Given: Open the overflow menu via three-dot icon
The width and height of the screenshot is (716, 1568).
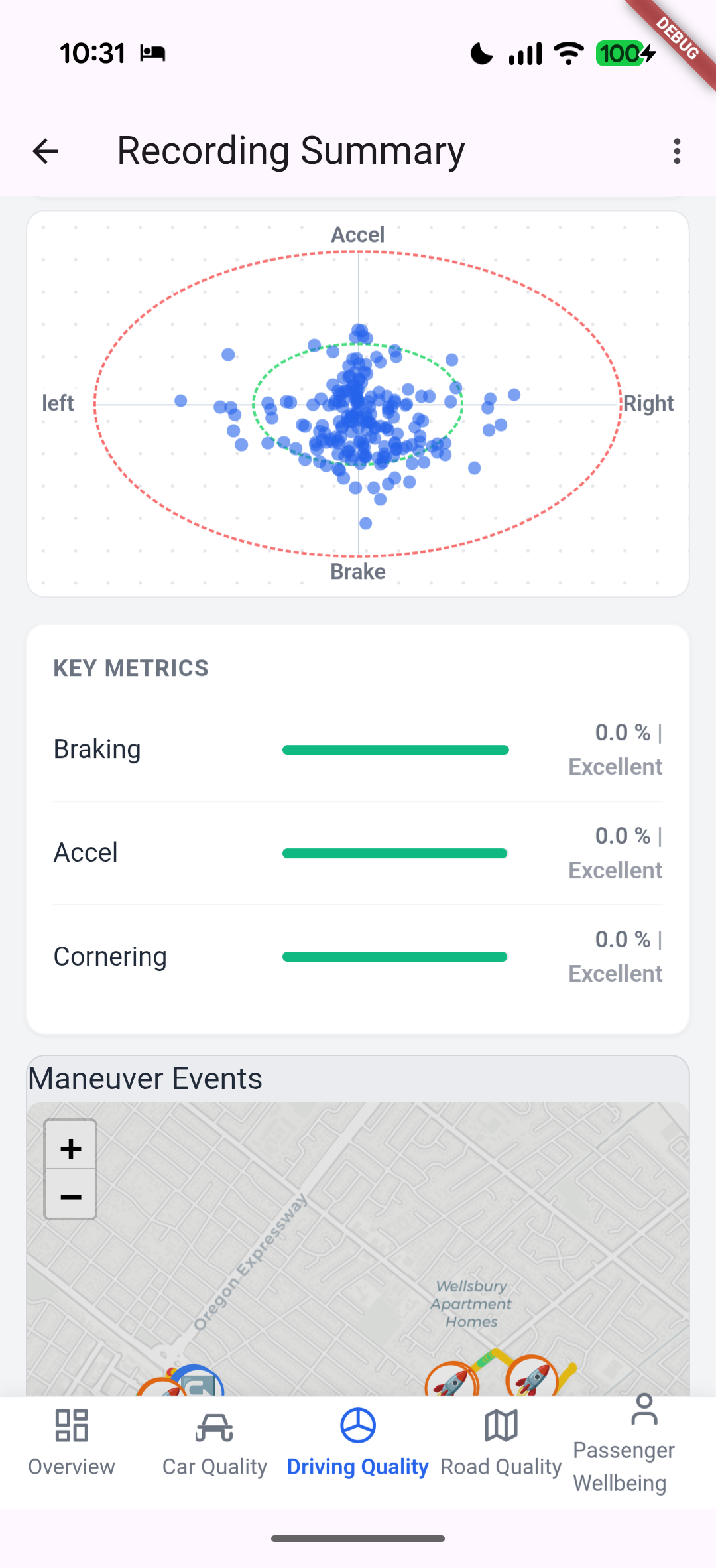Looking at the screenshot, I should [677, 151].
